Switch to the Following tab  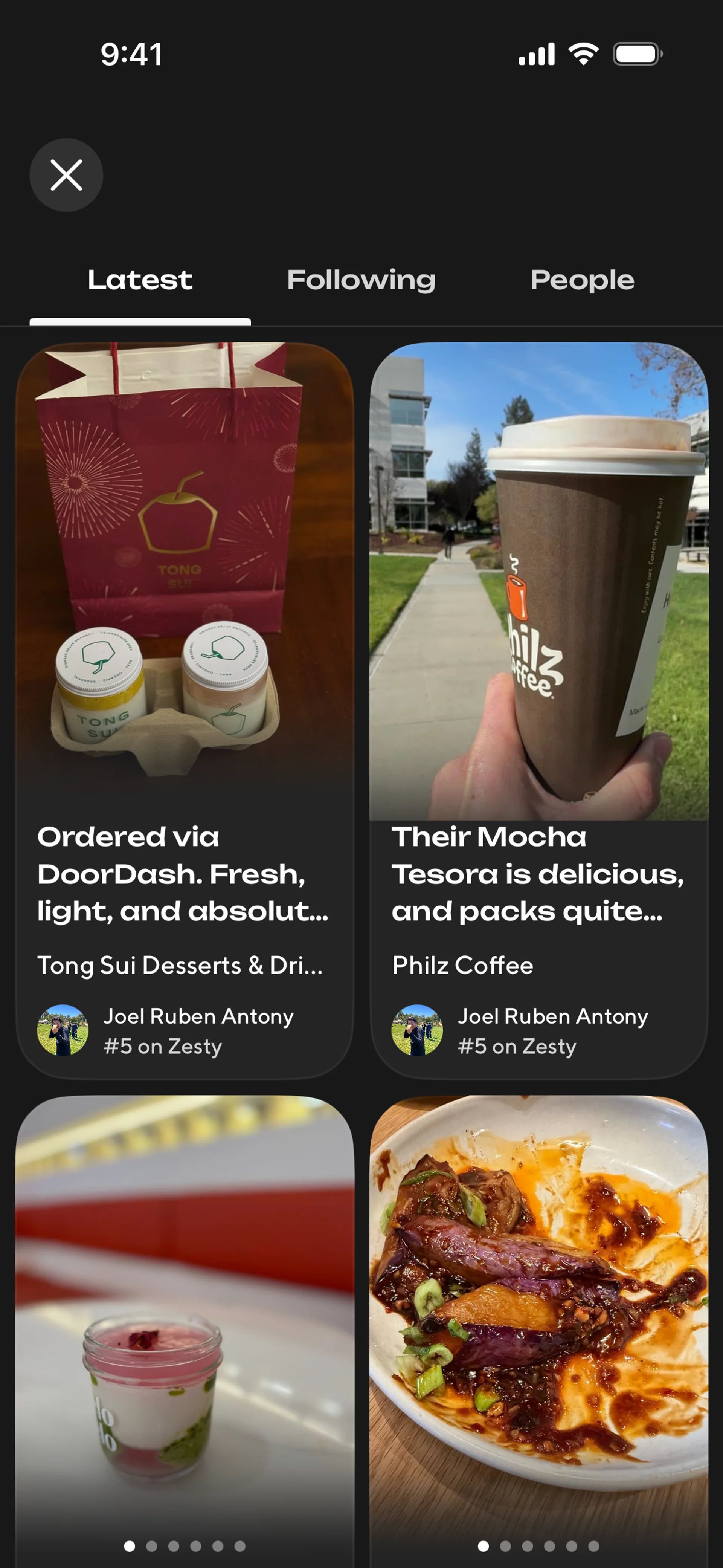click(x=361, y=280)
